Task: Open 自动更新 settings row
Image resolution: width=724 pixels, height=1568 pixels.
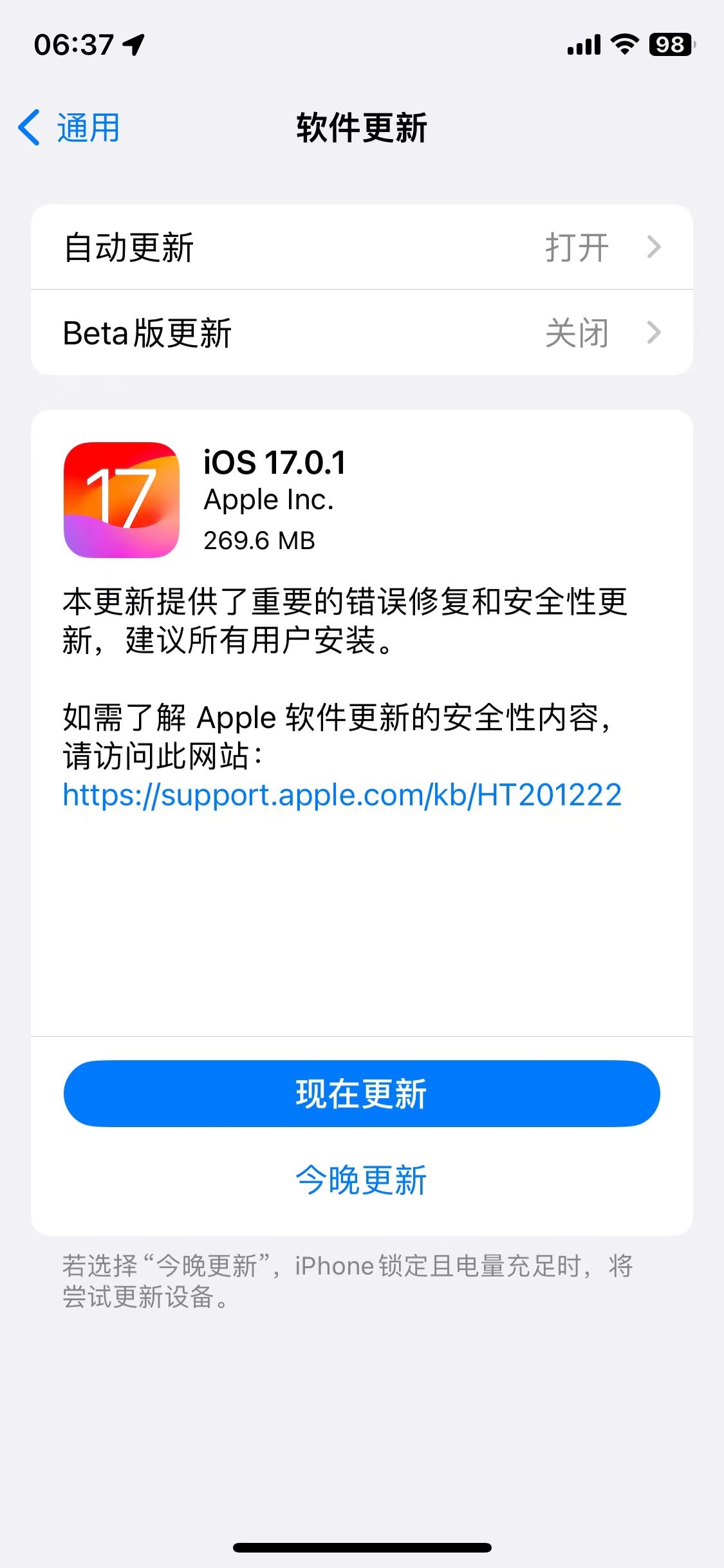Action: pyautogui.click(x=362, y=247)
